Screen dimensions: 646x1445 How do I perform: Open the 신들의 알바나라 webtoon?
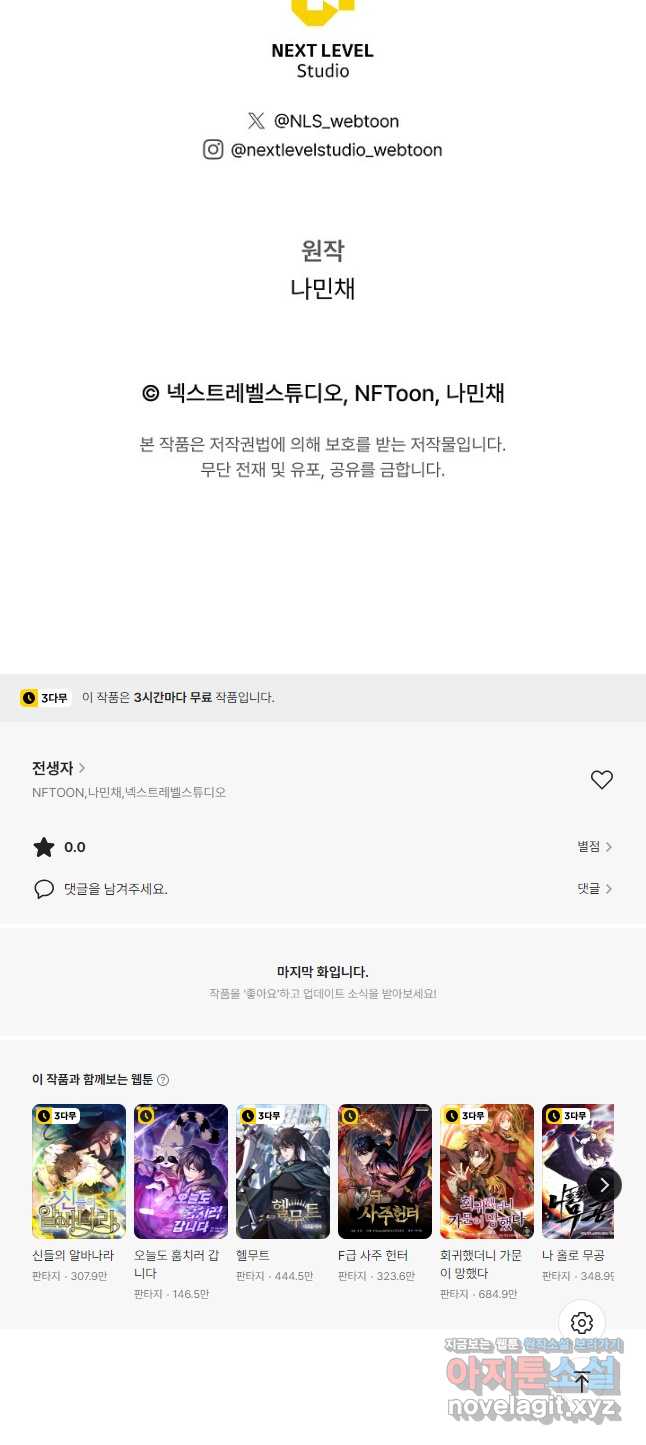click(x=79, y=1171)
